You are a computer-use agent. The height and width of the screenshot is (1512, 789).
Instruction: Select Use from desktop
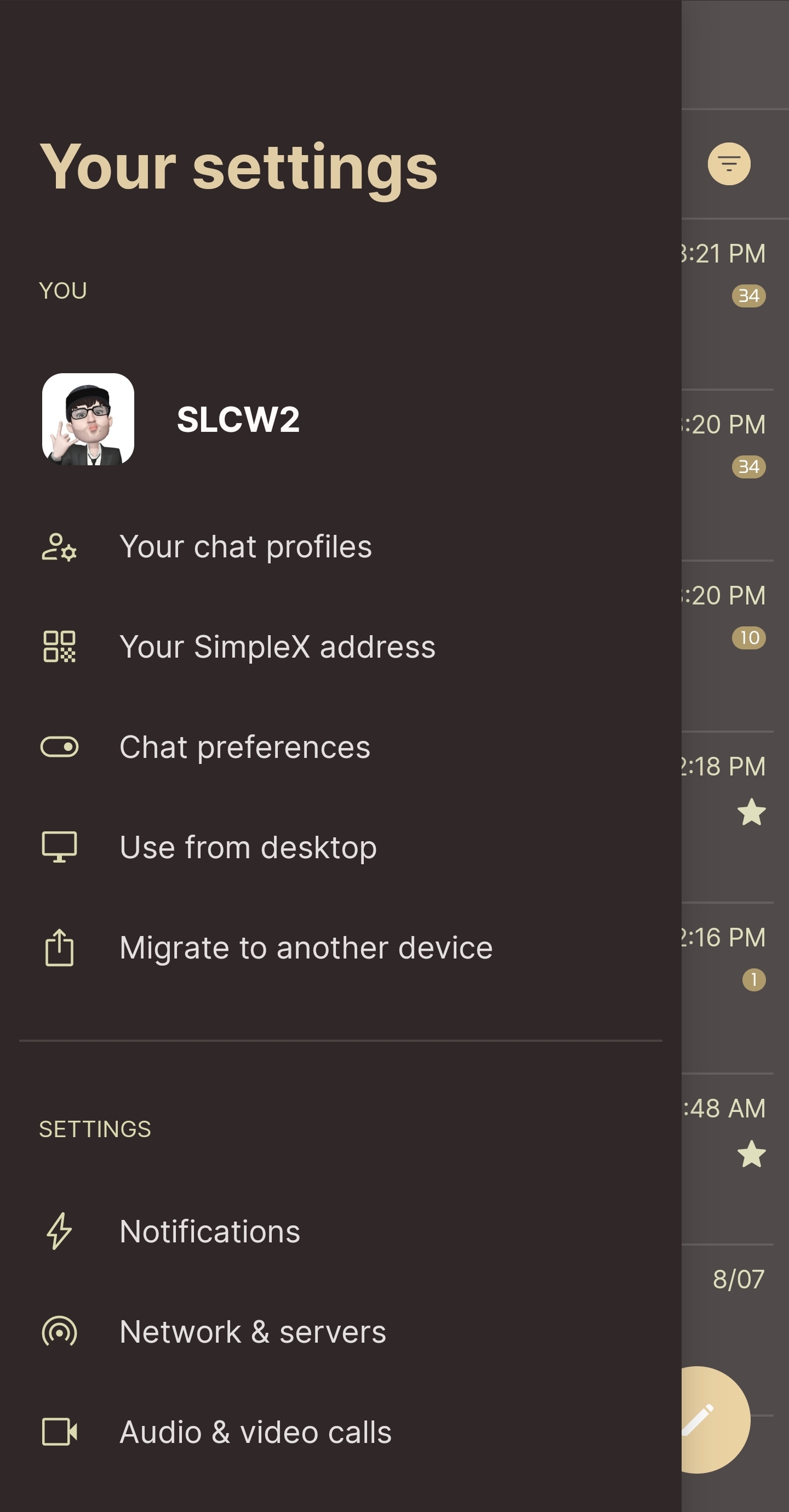248,848
